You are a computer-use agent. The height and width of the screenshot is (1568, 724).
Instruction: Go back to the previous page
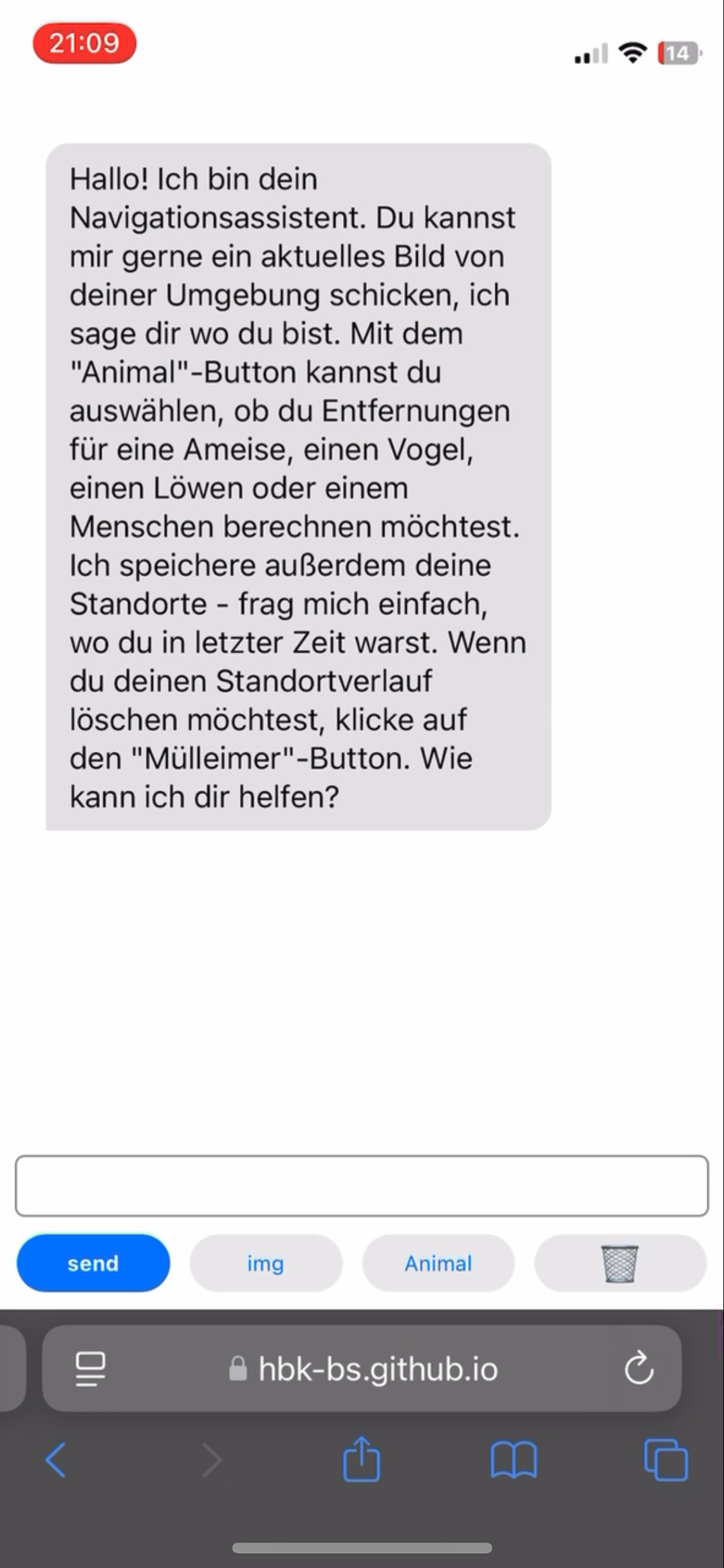56,1460
